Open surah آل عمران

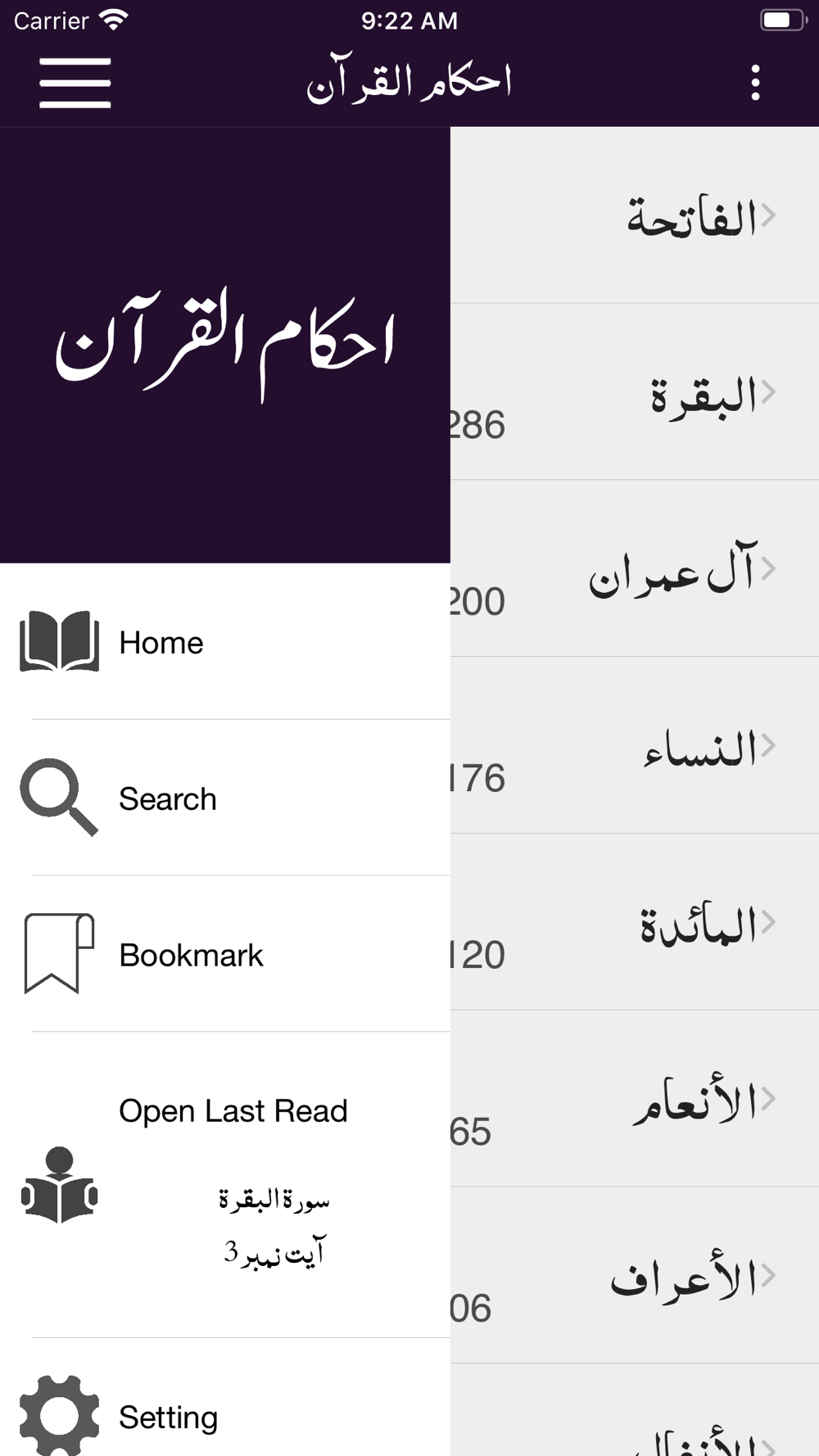pyautogui.click(x=635, y=568)
